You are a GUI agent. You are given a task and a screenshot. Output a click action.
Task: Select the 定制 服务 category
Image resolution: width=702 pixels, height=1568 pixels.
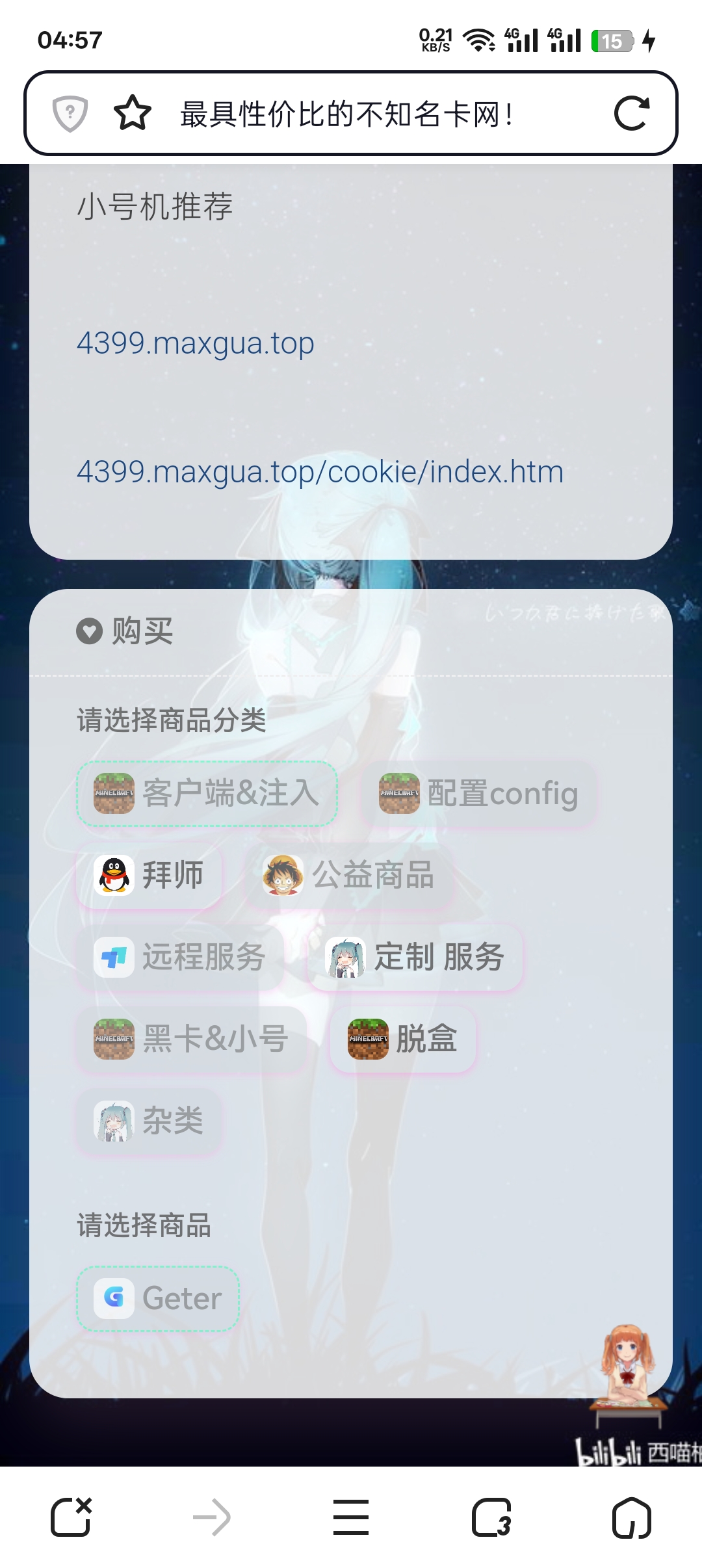415,957
